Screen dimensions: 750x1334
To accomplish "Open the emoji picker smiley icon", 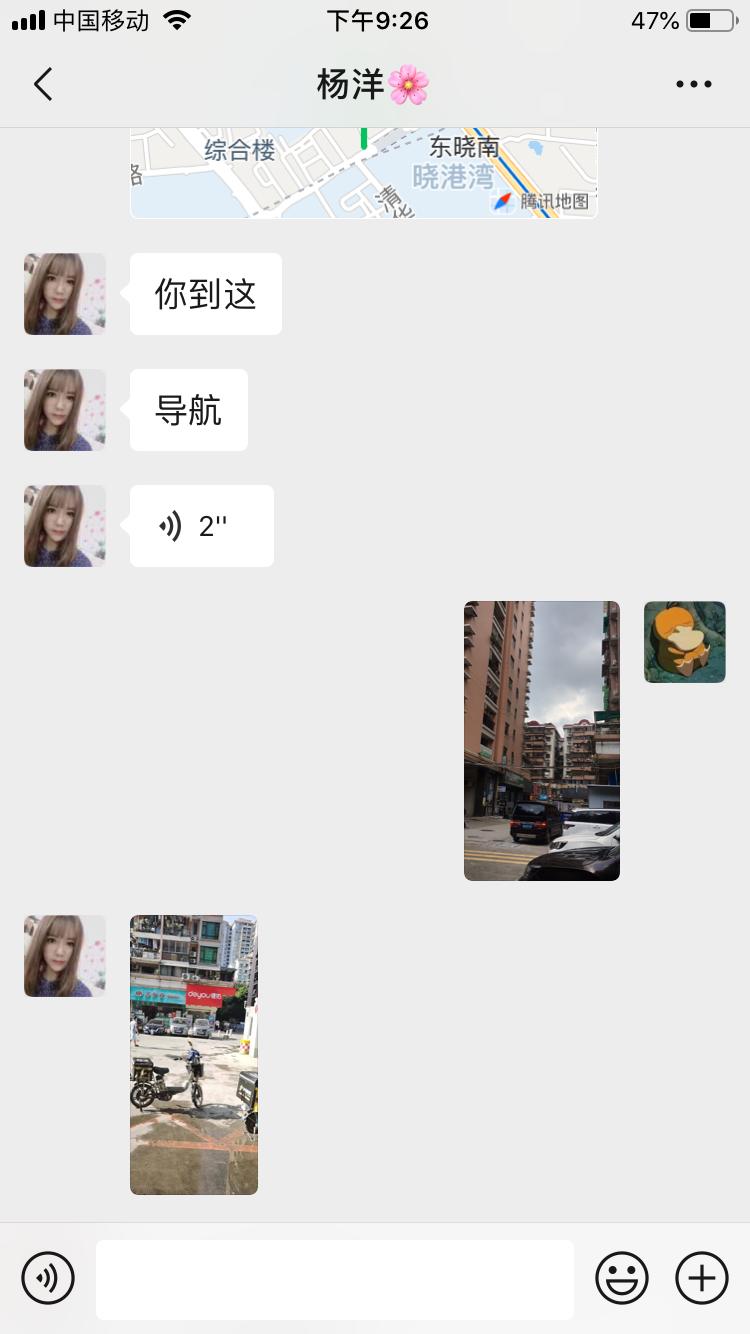I will (621, 1278).
